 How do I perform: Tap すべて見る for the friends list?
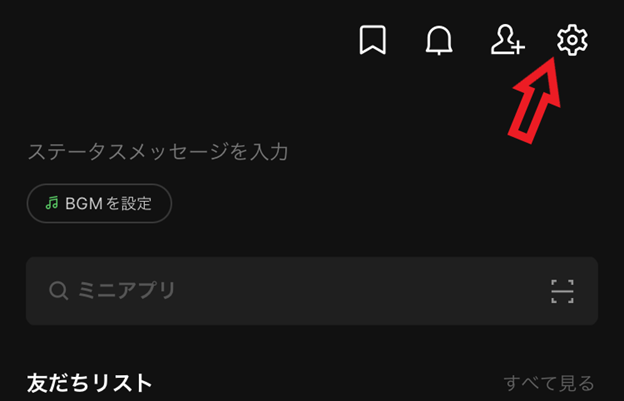point(549,383)
